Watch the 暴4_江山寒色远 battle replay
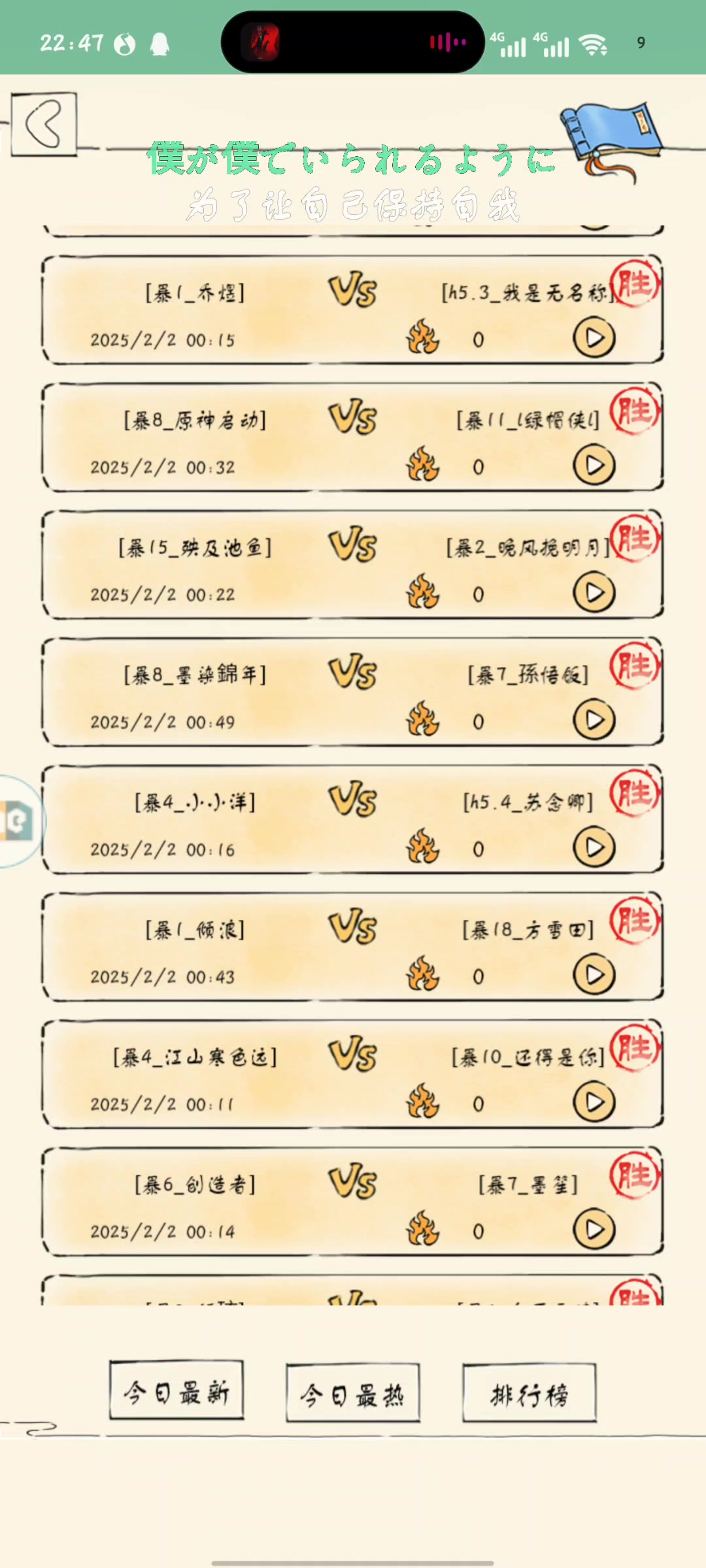This screenshot has width=706, height=1568. click(594, 1102)
